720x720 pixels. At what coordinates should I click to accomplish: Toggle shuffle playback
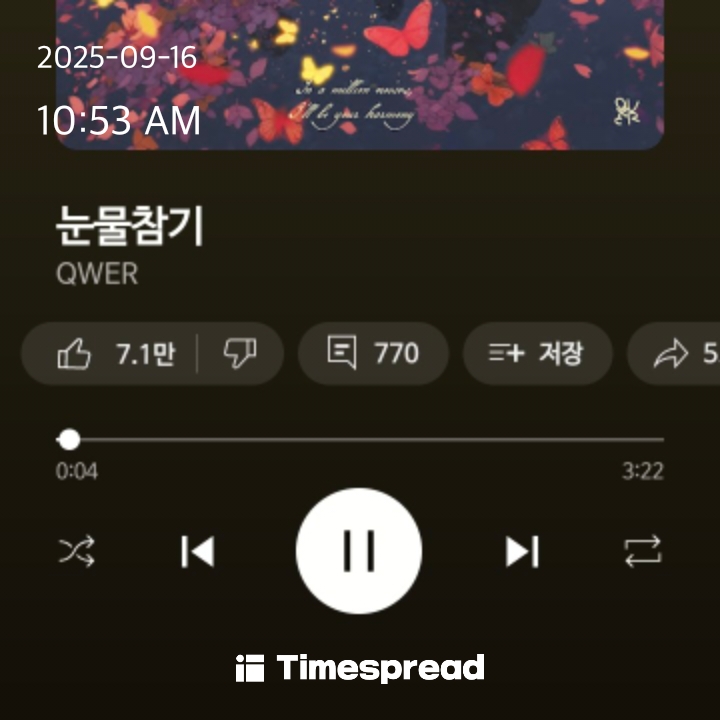[77, 551]
